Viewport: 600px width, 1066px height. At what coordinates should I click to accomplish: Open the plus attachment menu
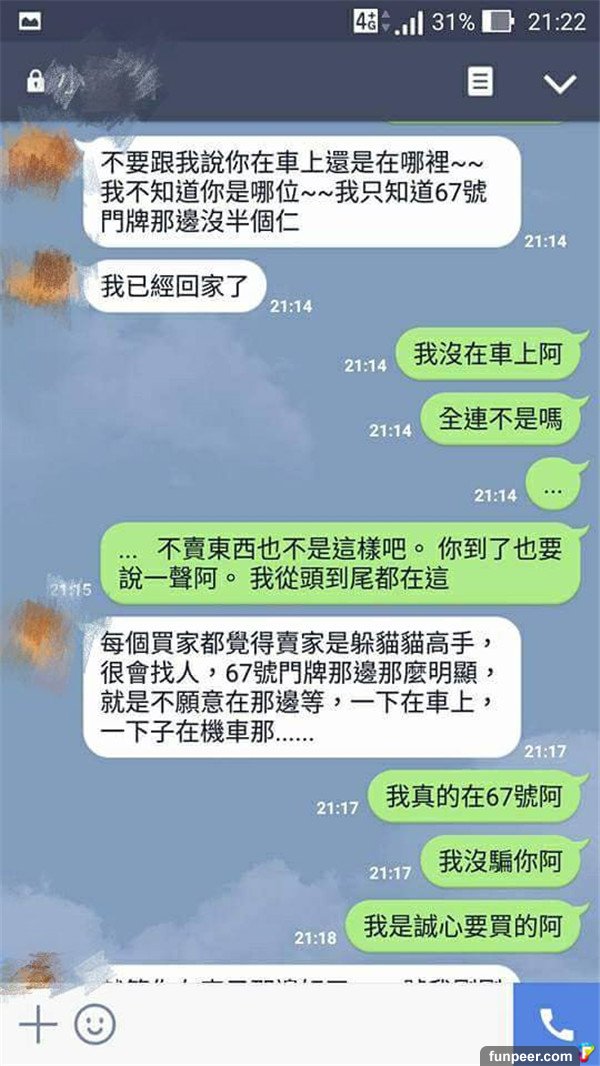[37, 1025]
